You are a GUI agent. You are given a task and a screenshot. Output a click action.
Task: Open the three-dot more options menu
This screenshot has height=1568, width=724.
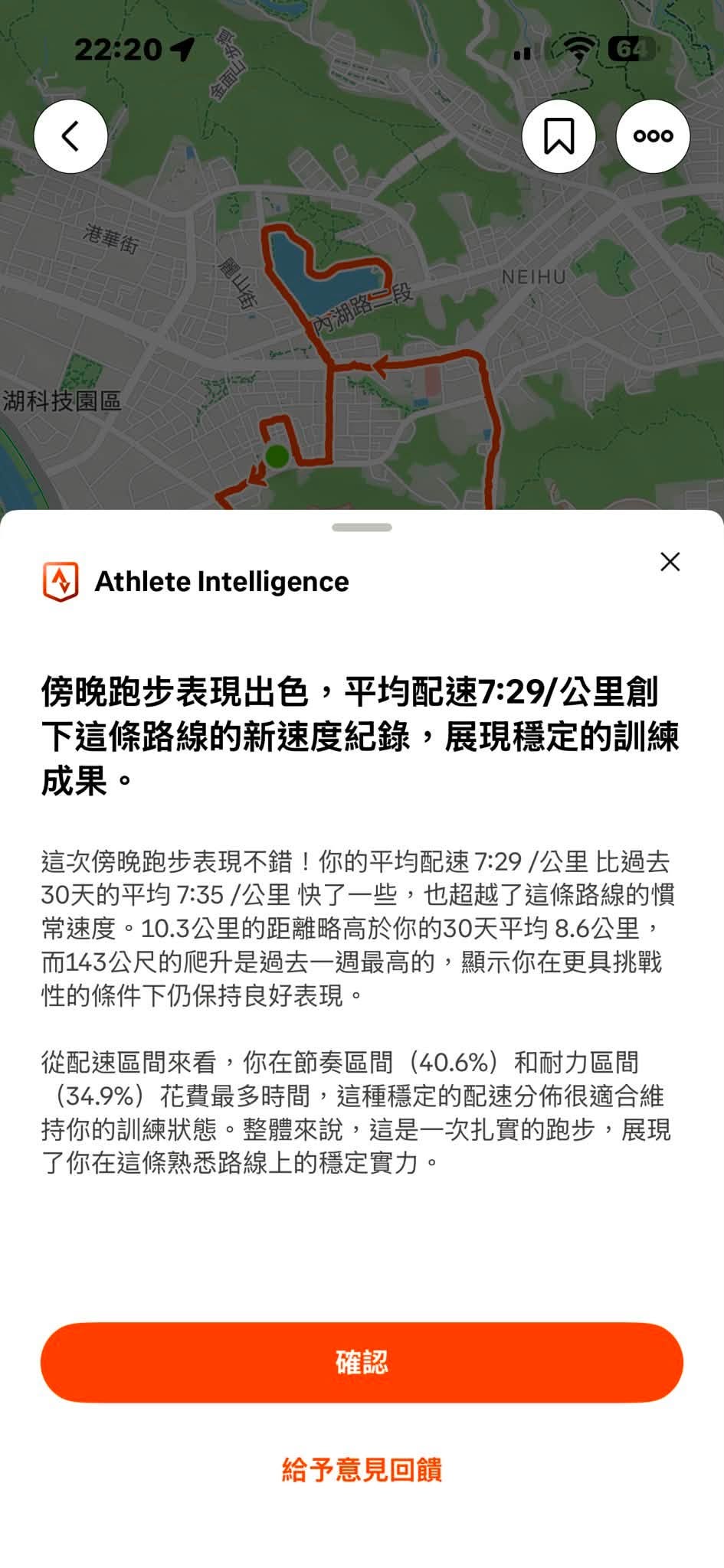(x=653, y=136)
